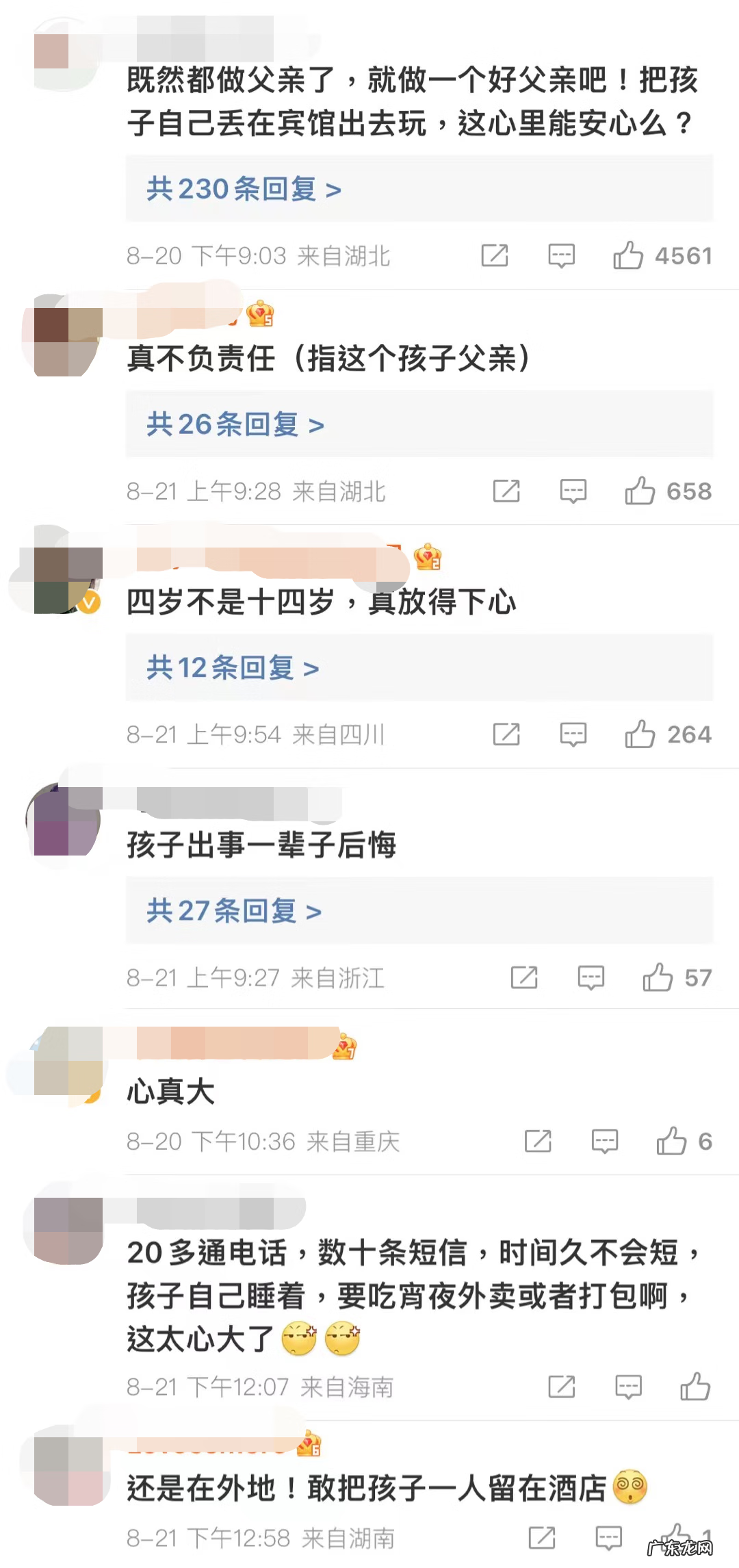Repost the 8-20 下午9:03 湖北 comment
739x1568 pixels.
pos(495,256)
